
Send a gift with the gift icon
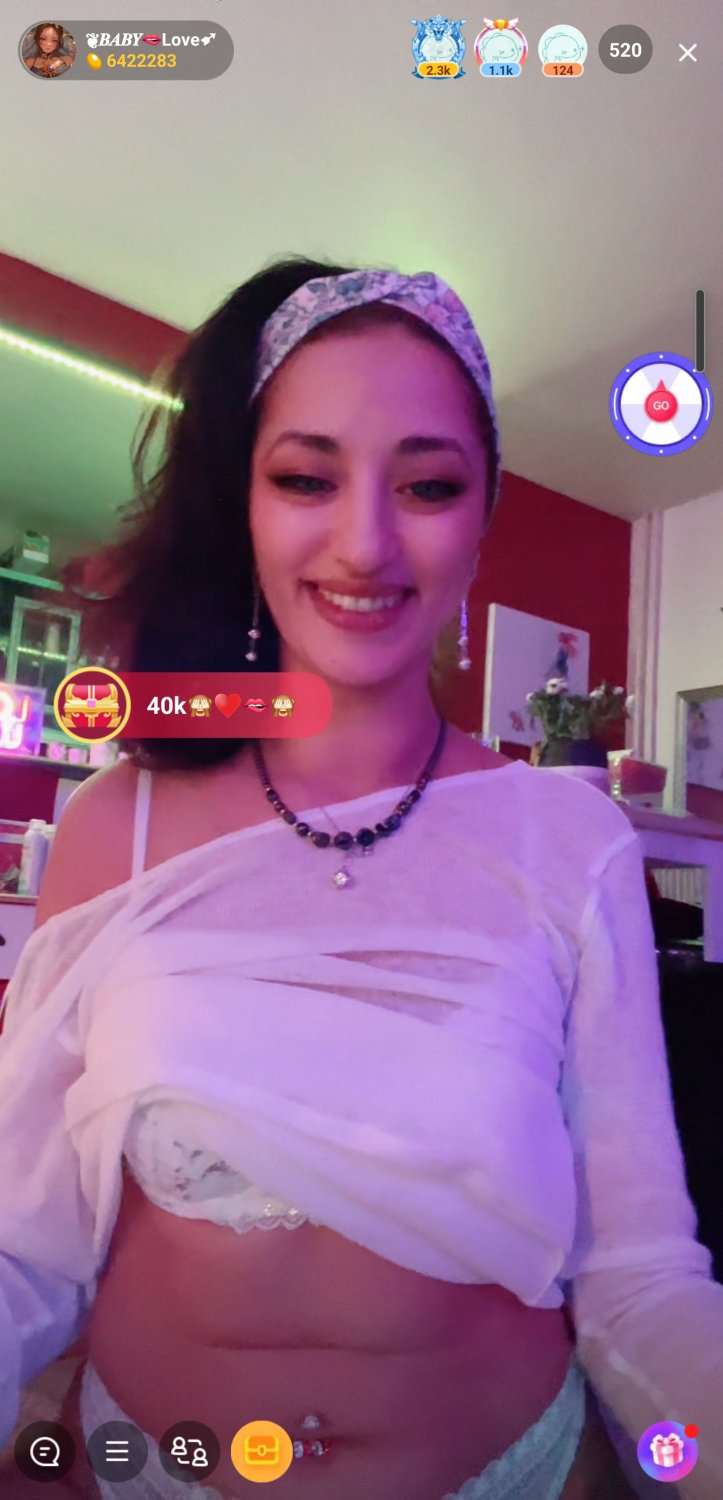[667, 1450]
